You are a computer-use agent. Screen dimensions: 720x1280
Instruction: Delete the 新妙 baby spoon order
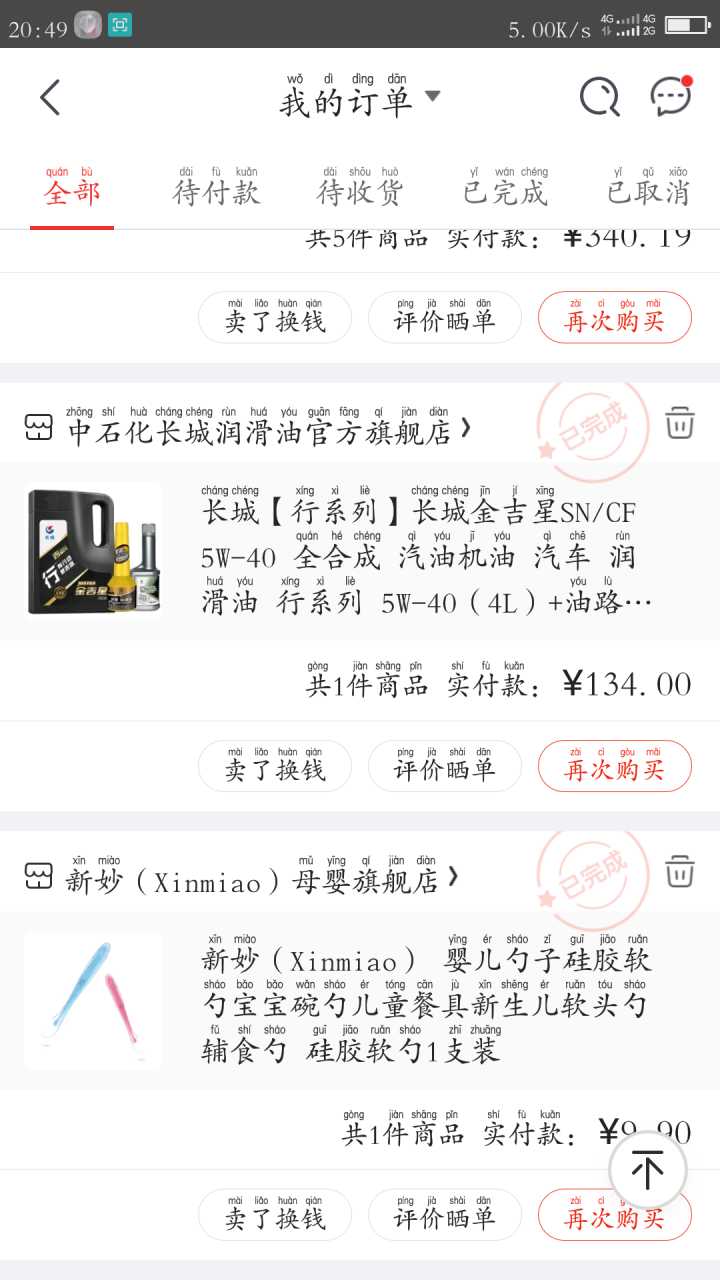click(680, 870)
